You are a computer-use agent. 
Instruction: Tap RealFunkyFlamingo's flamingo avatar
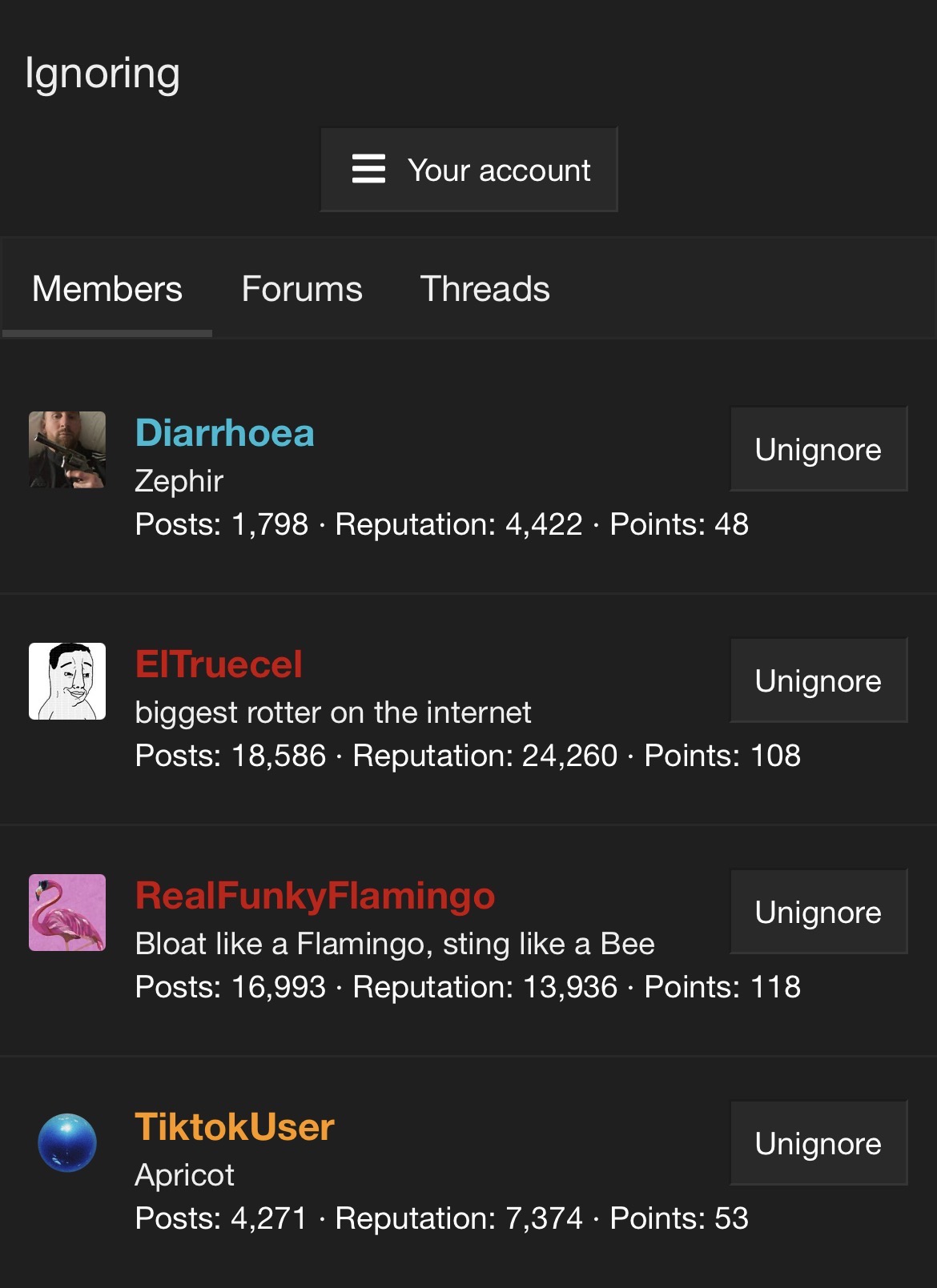click(67, 913)
